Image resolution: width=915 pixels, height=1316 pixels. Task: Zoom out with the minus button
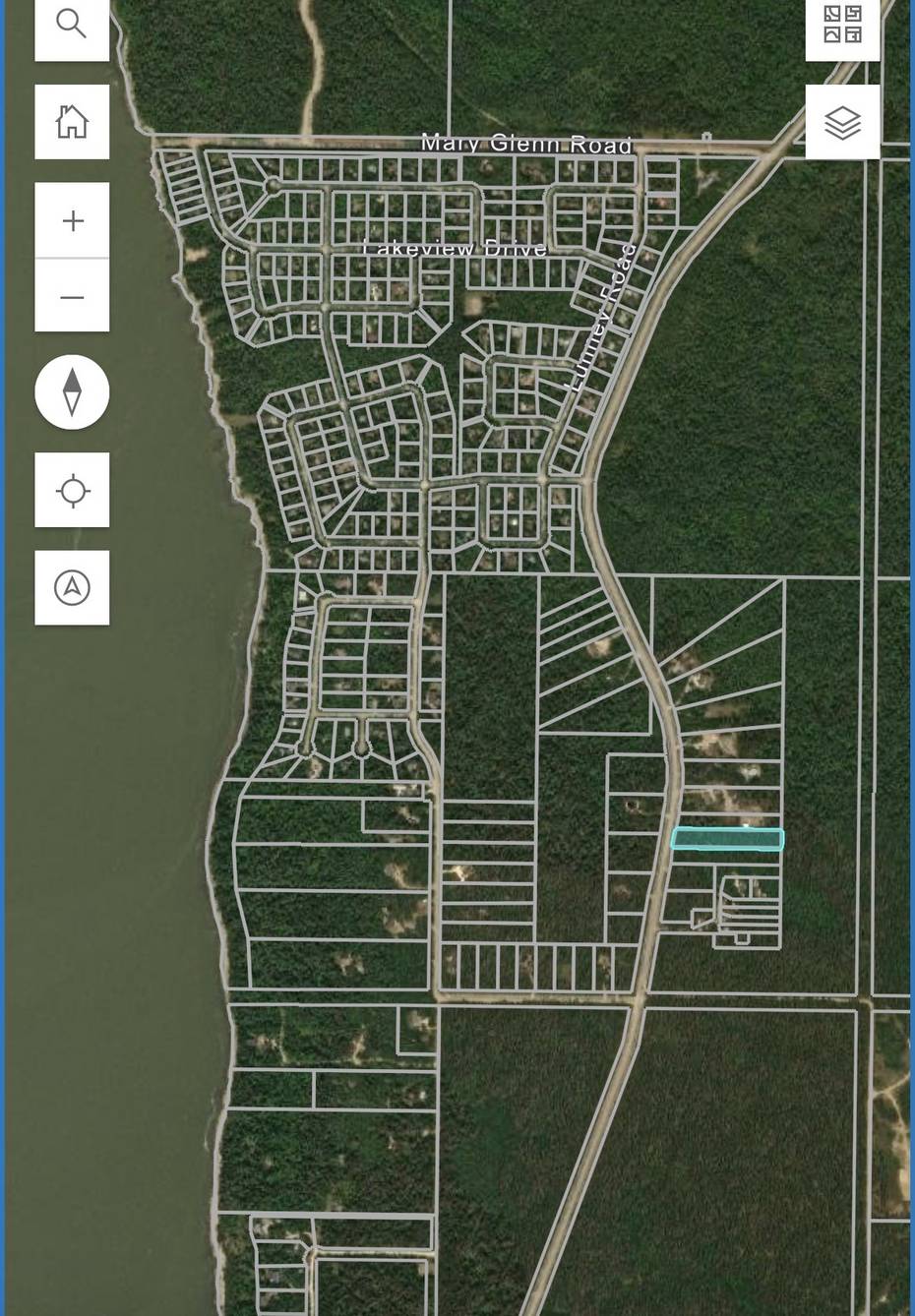(72, 296)
